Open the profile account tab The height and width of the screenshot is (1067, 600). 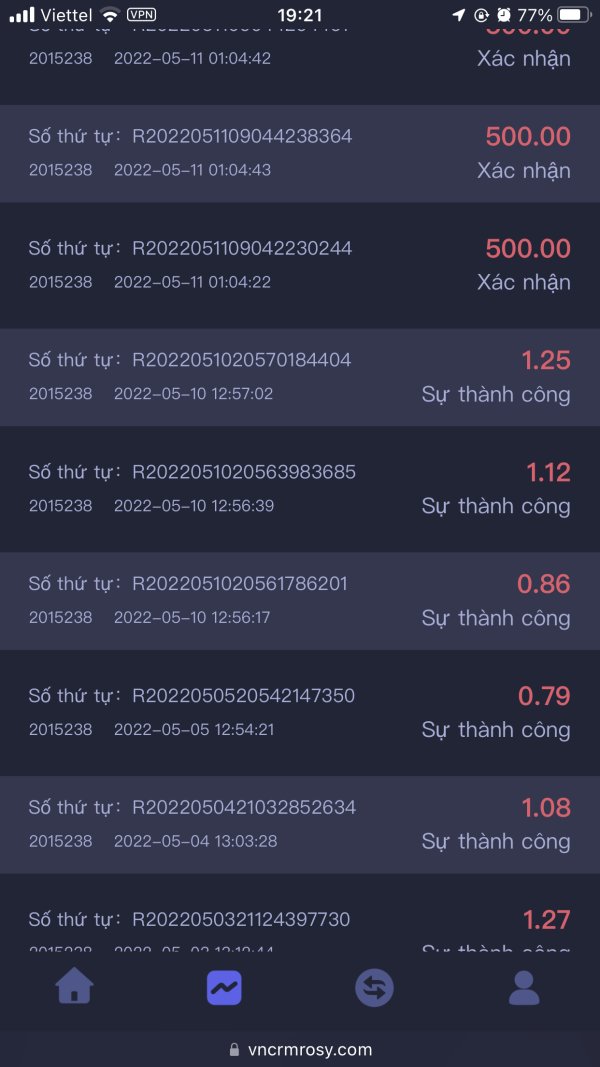pos(524,987)
